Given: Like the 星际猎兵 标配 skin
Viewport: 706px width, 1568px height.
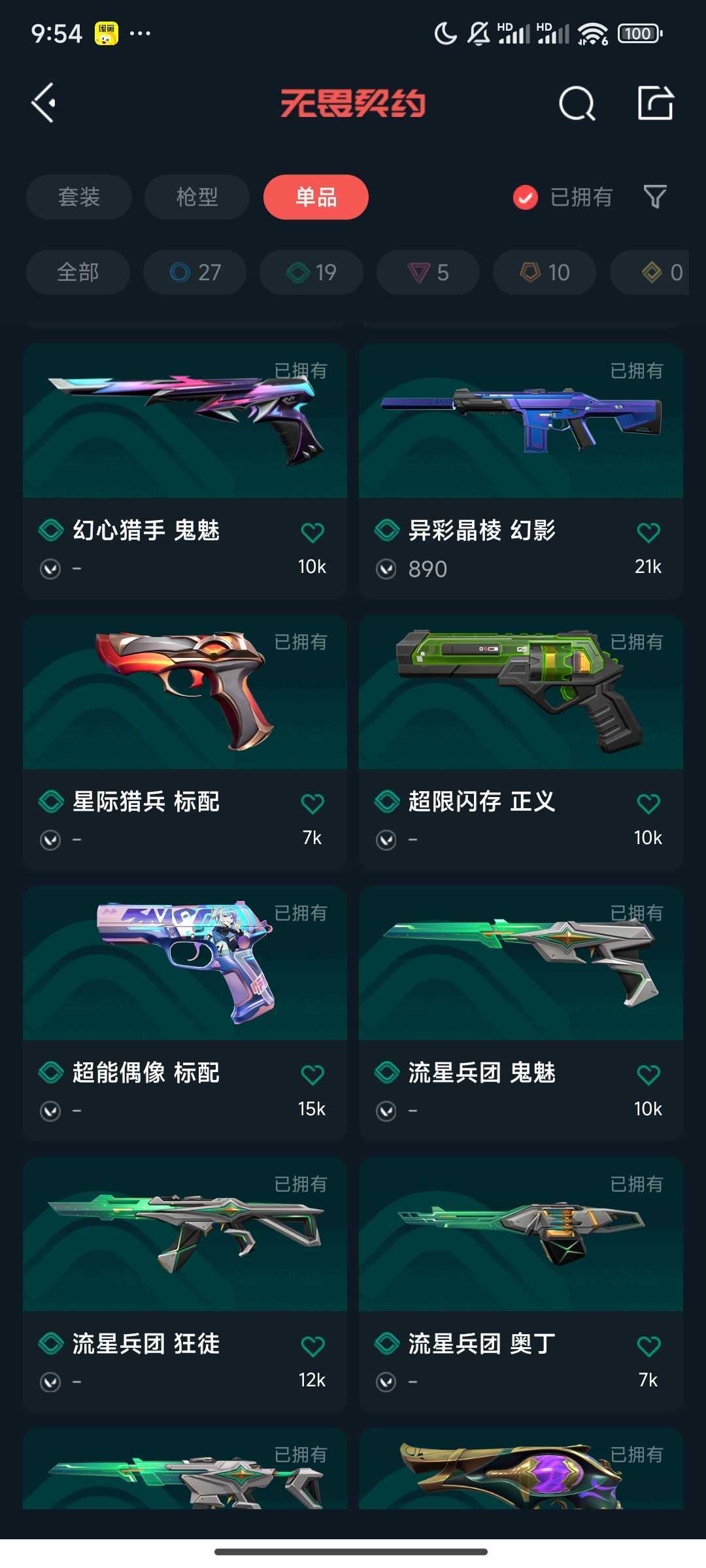Looking at the screenshot, I should [x=312, y=804].
